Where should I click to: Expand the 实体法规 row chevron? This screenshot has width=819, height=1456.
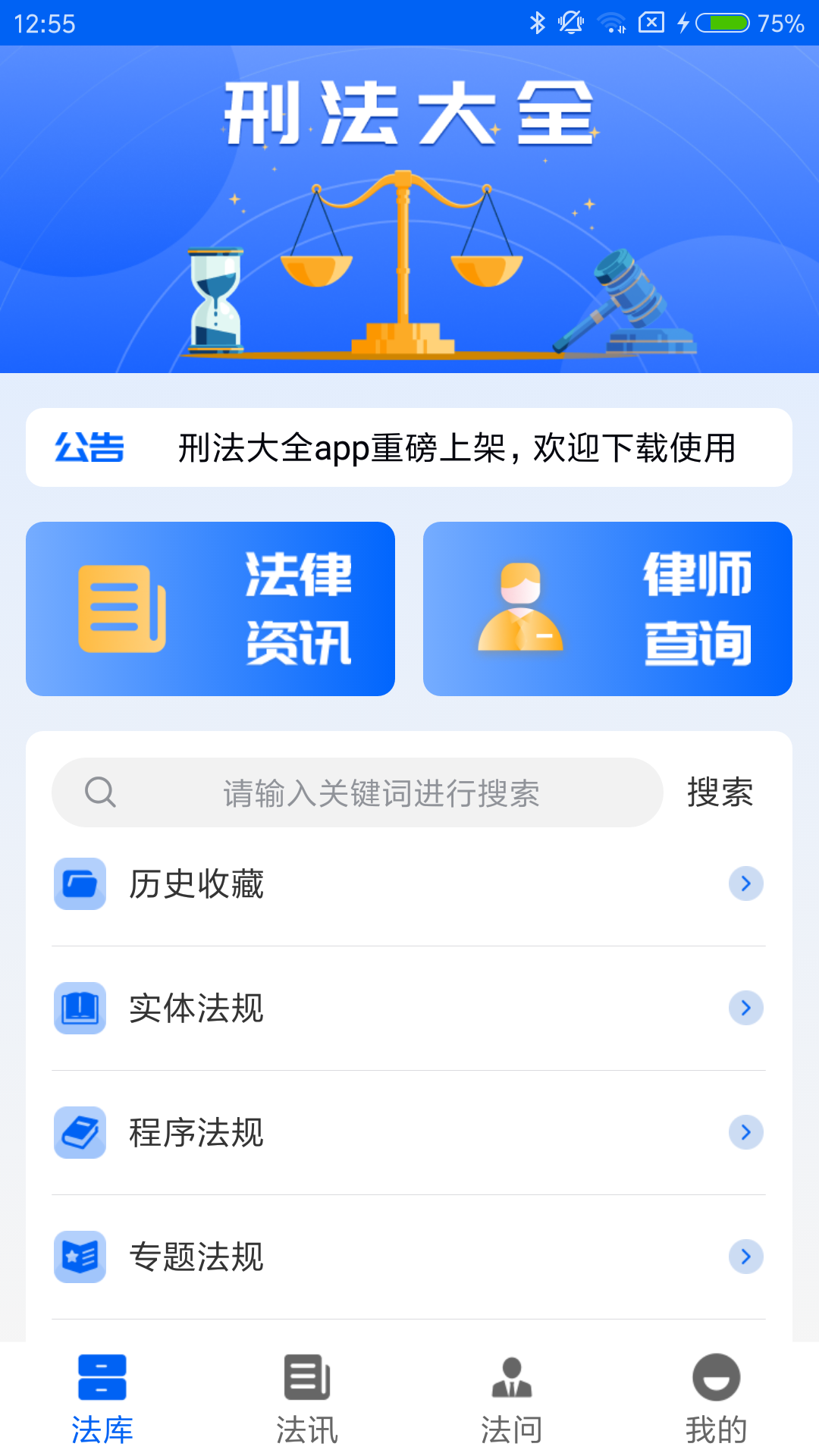[x=747, y=1009]
